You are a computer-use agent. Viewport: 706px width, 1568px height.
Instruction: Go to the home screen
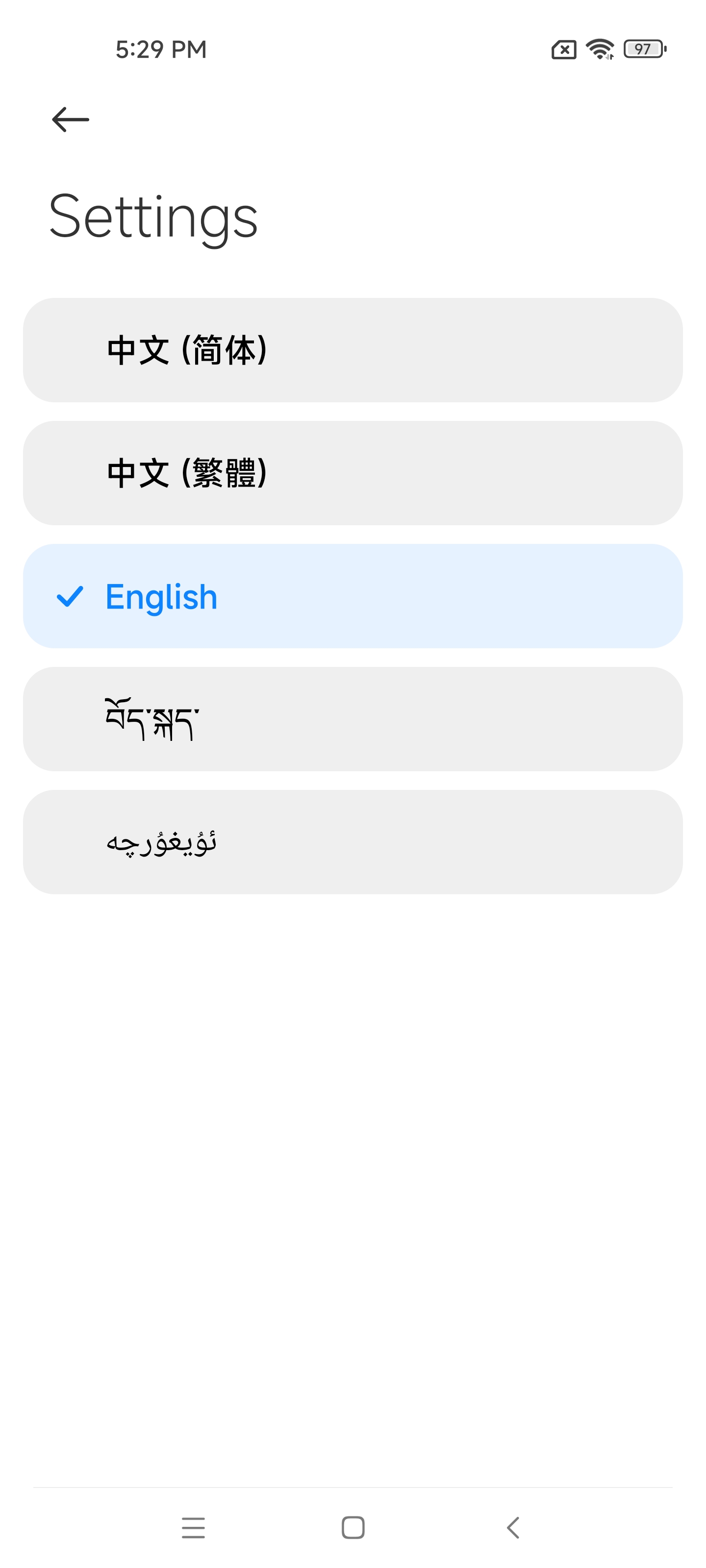[x=353, y=1527]
